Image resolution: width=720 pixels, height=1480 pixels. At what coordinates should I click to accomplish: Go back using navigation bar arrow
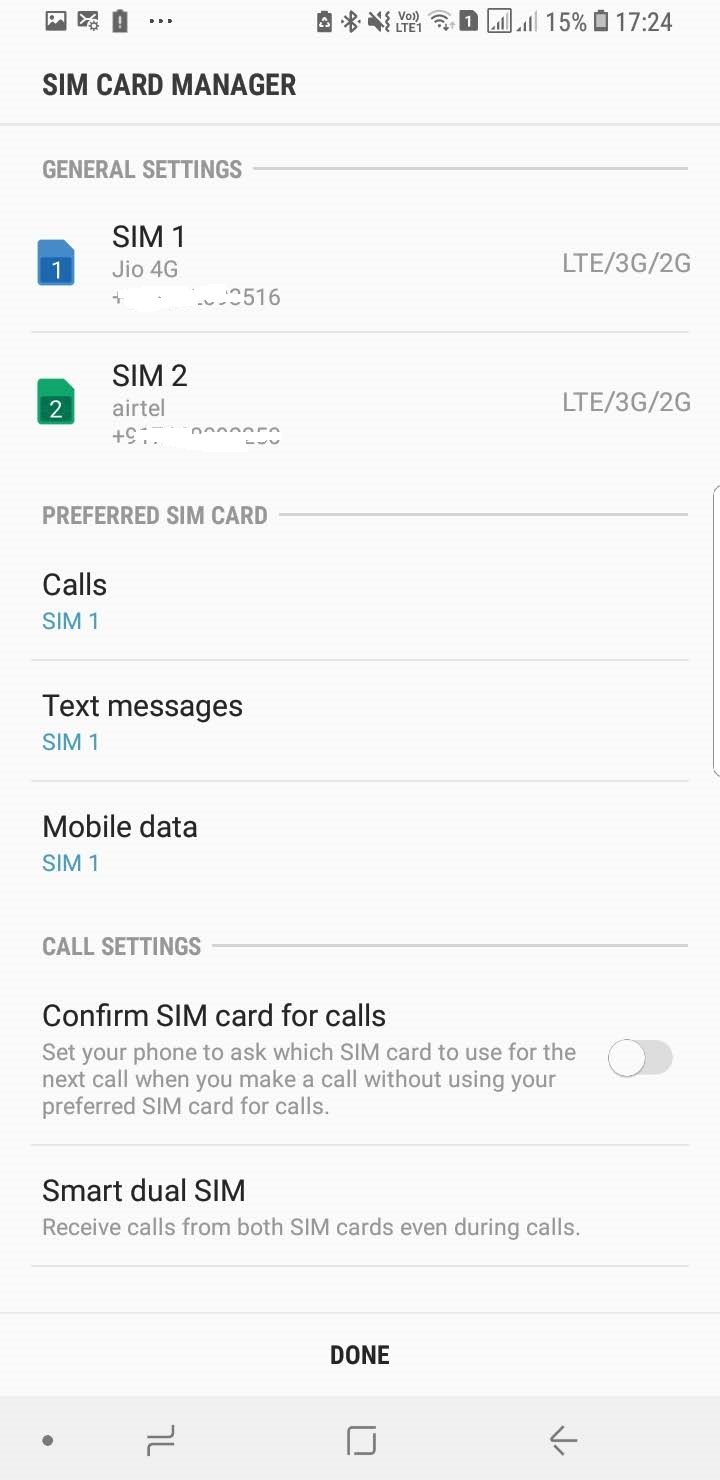pos(563,1440)
